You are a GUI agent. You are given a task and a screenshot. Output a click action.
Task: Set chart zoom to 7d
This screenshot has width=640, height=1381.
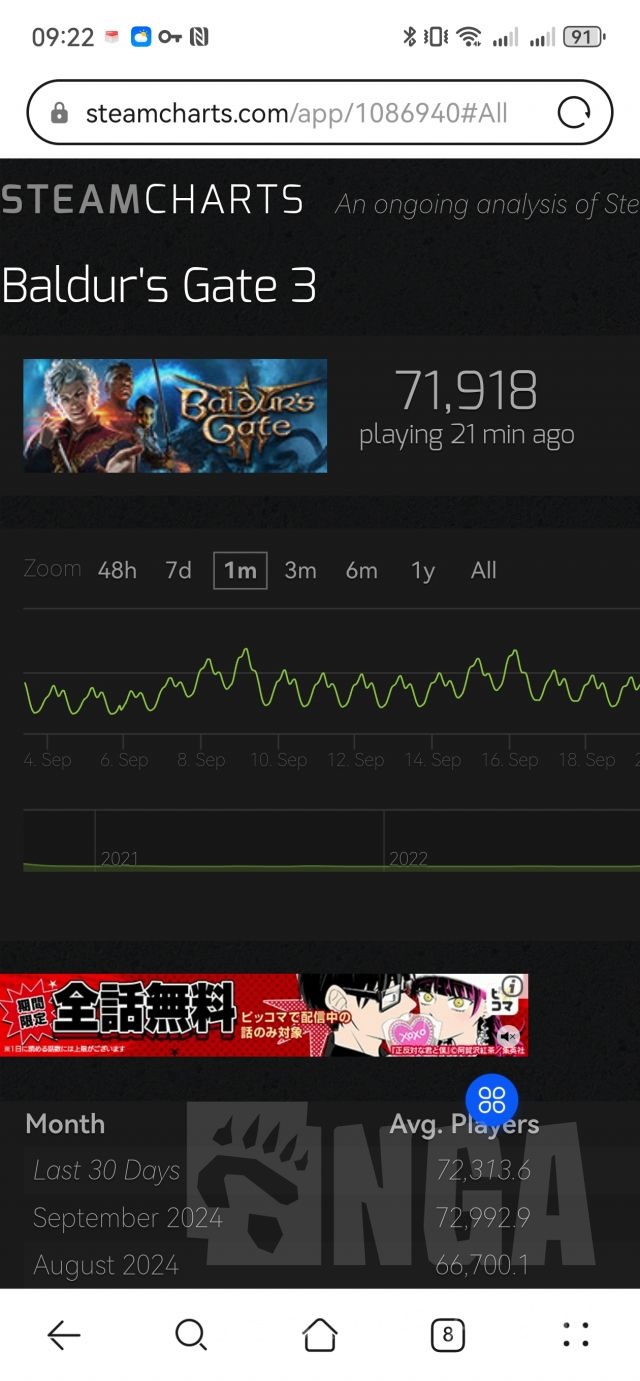coord(178,571)
